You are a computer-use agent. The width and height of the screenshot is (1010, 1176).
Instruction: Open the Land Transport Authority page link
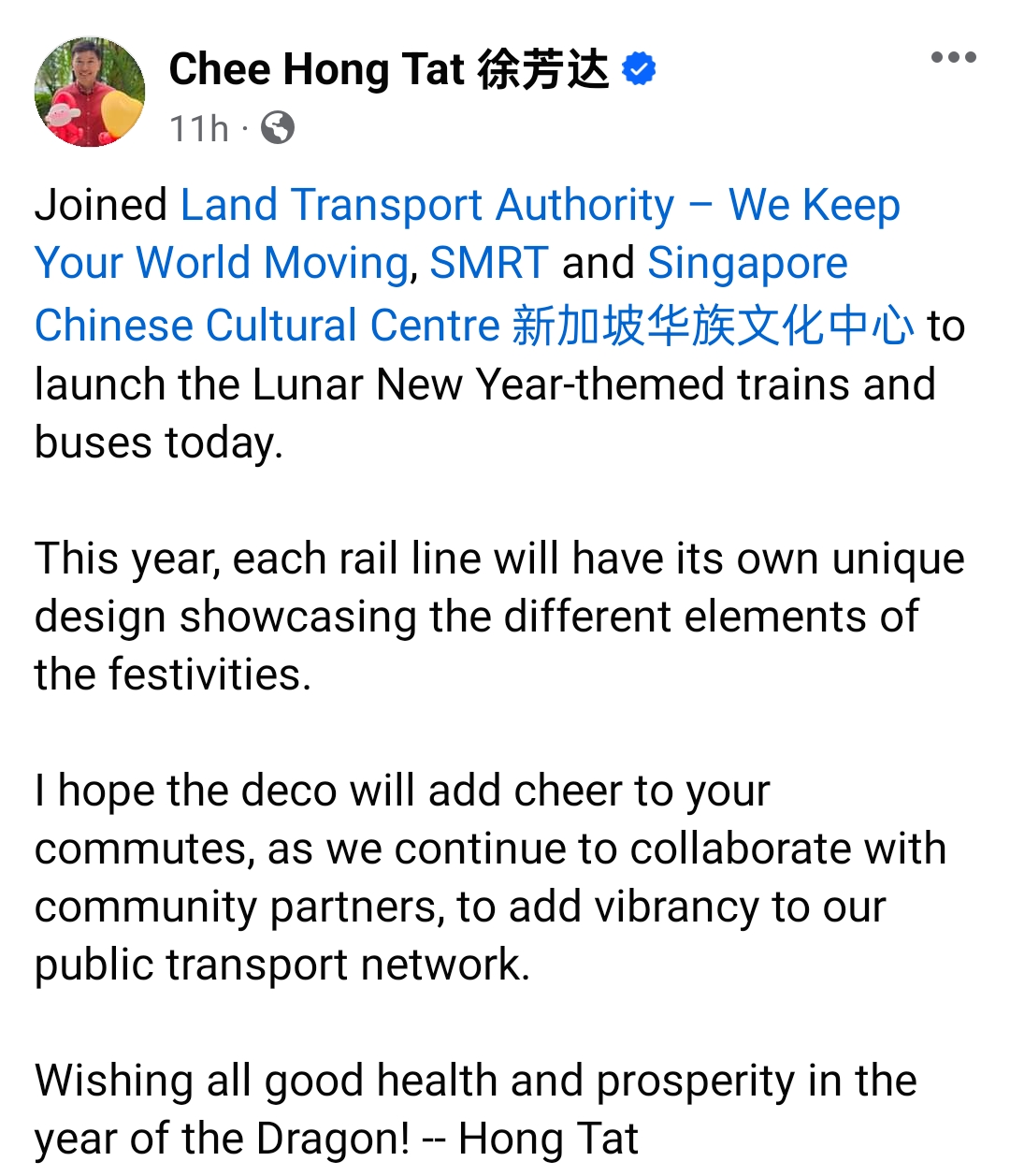(x=540, y=206)
